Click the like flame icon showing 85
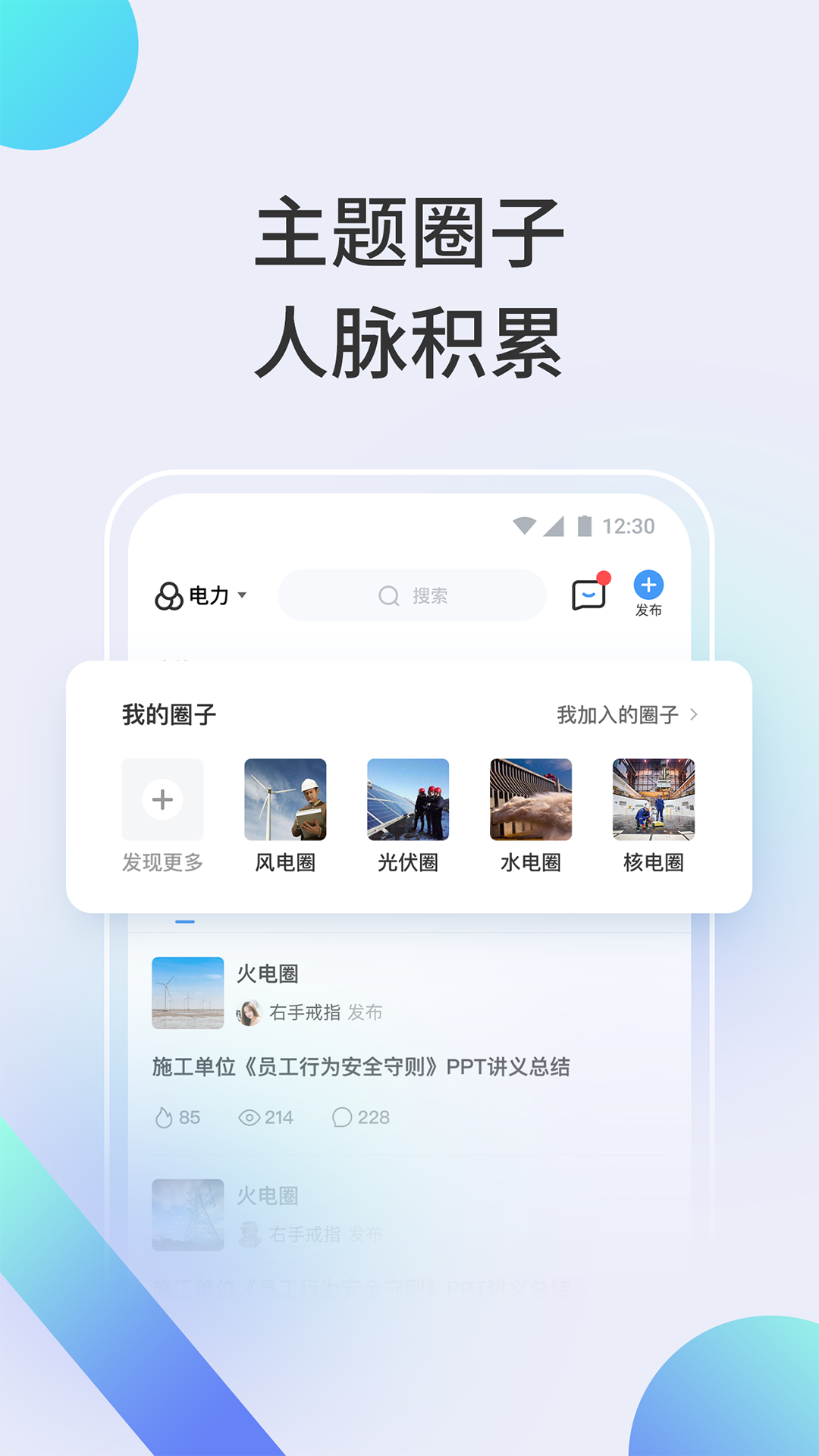 [x=166, y=1117]
